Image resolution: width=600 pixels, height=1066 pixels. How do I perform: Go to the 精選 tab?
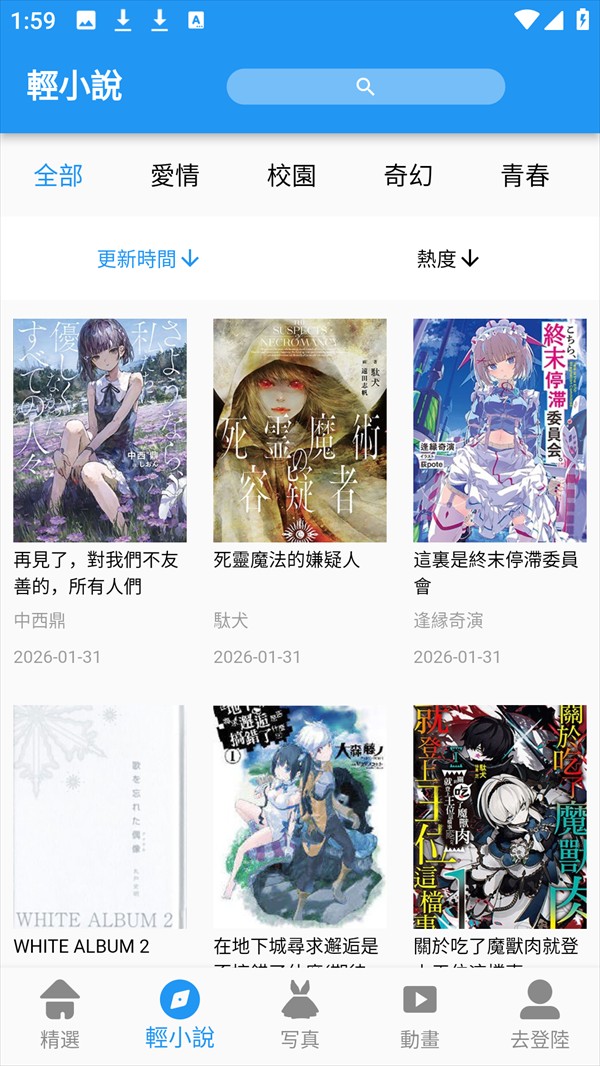(60, 1015)
